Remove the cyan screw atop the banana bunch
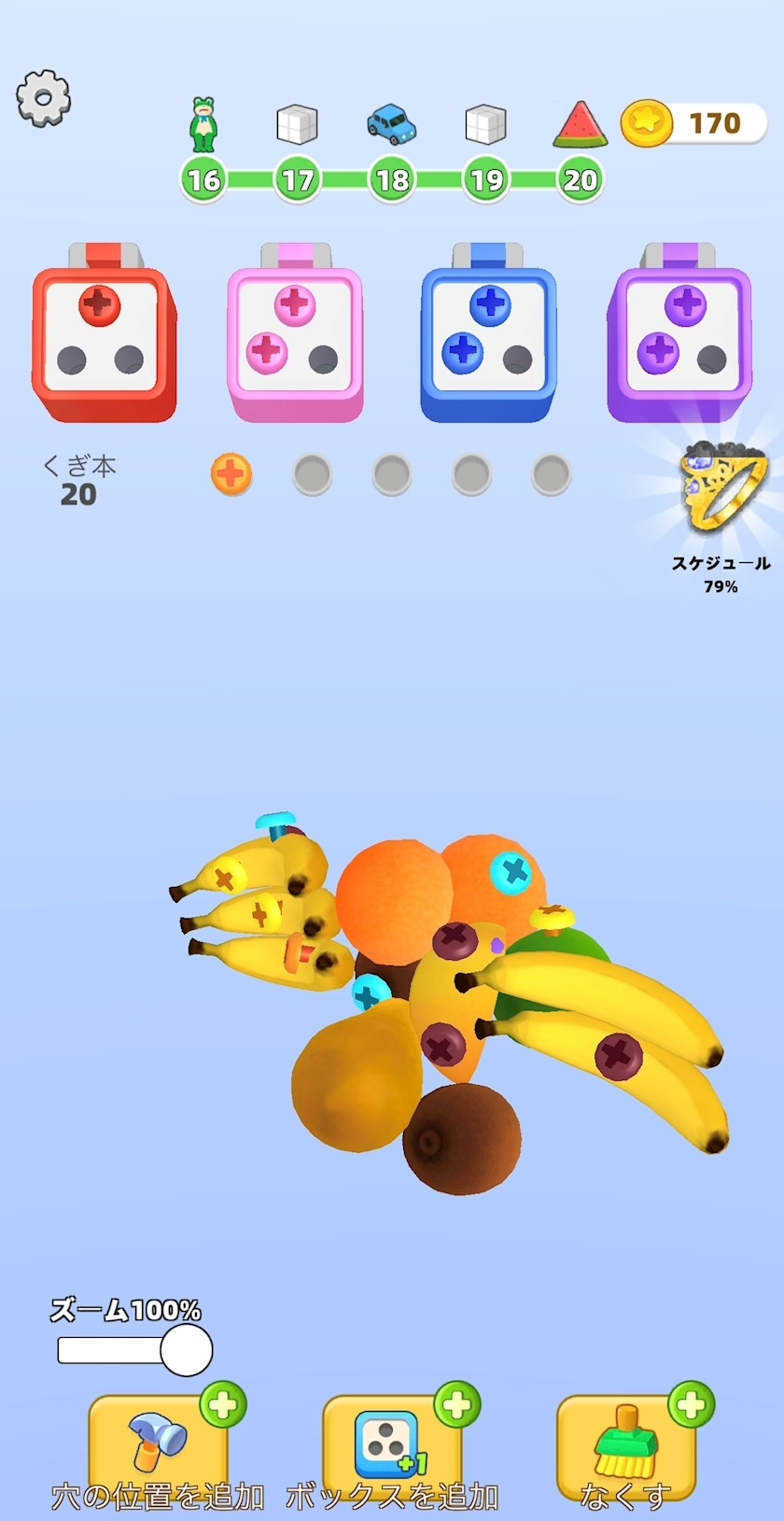784x1521 pixels. click(x=275, y=824)
